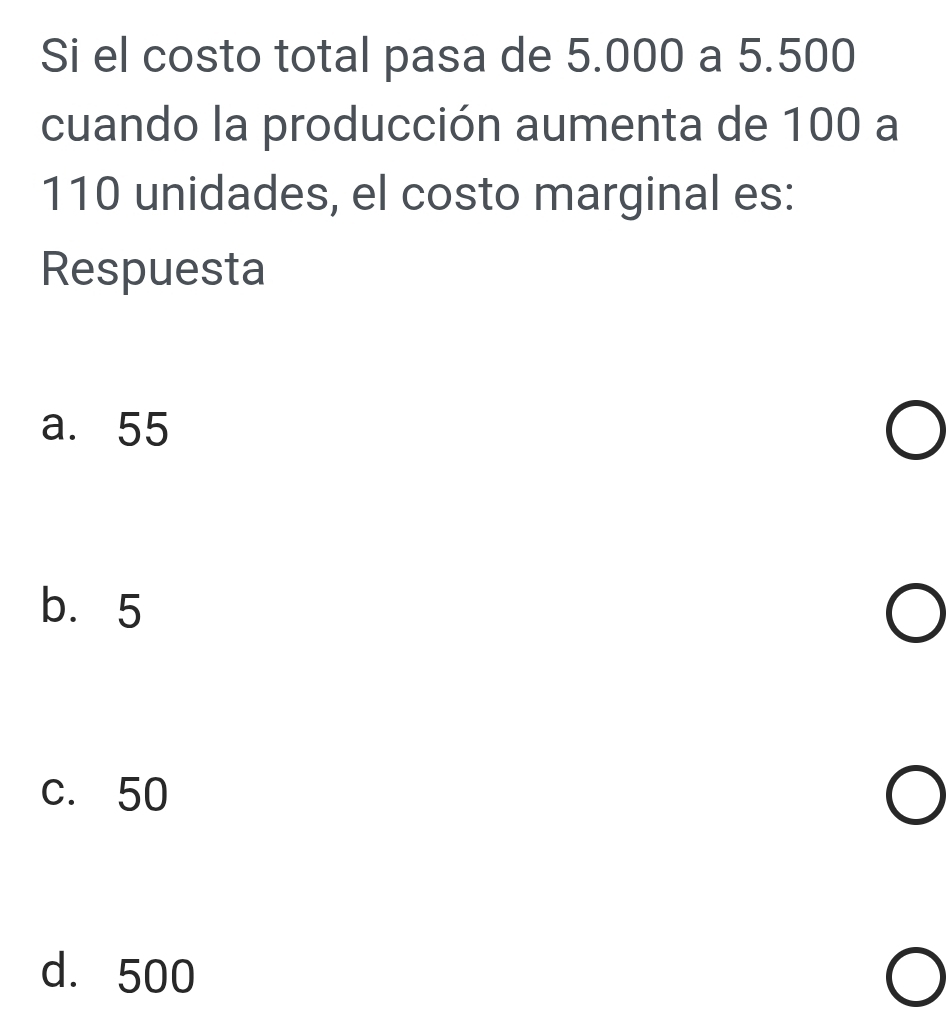Select answer option a. 55
946x1034 pixels.
tap(913, 431)
